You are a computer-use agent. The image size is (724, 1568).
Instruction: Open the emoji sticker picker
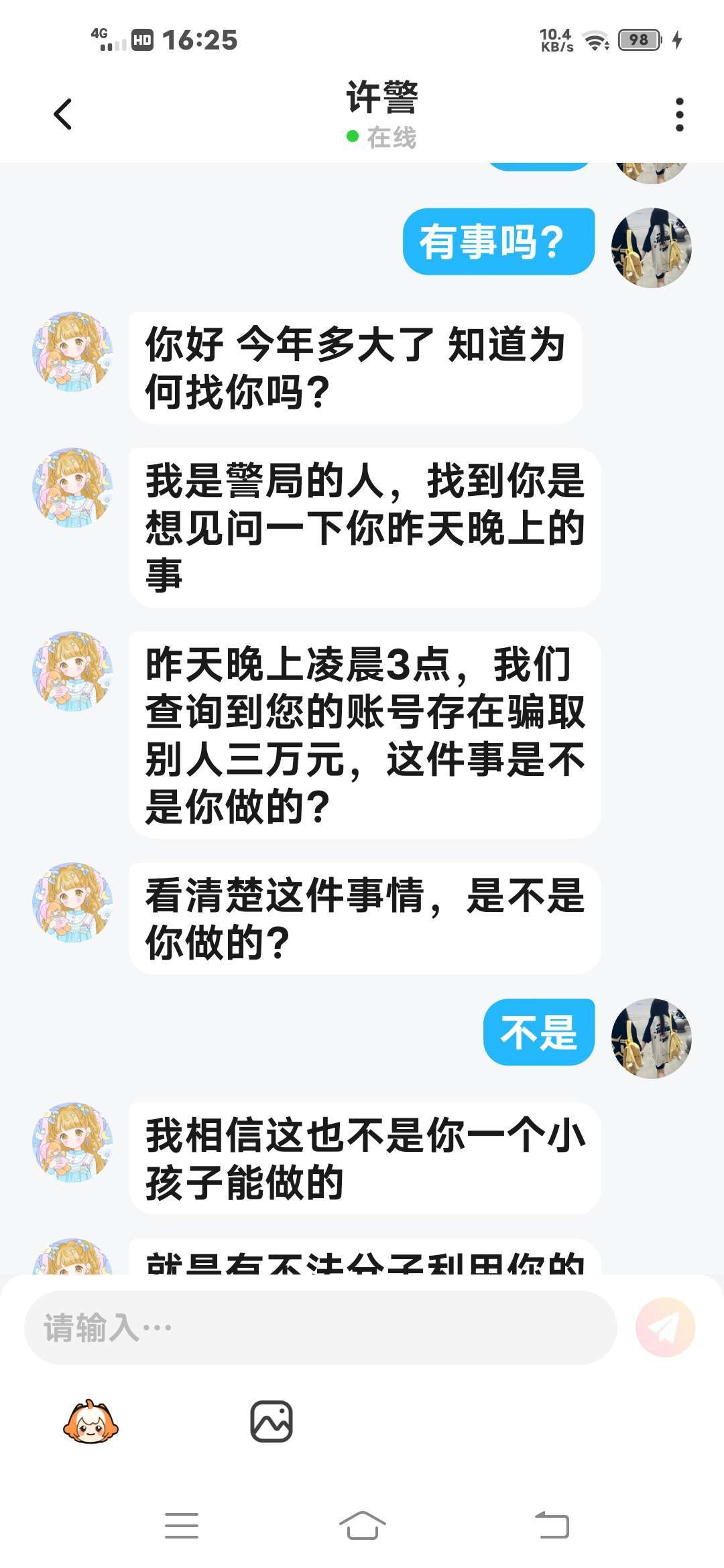pyautogui.click(x=90, y=1421)
